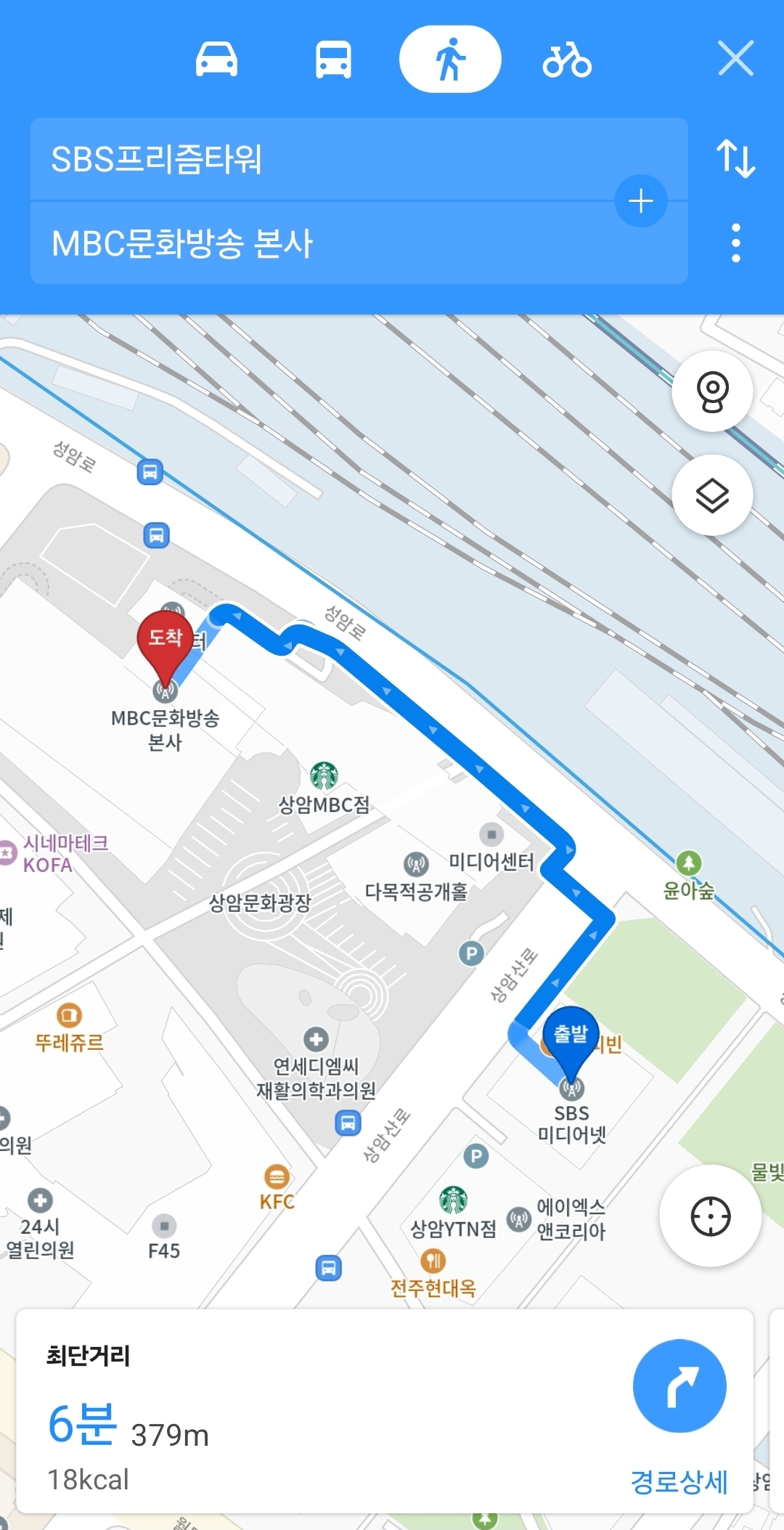Open 경로상세 route details

point(679,1482)
